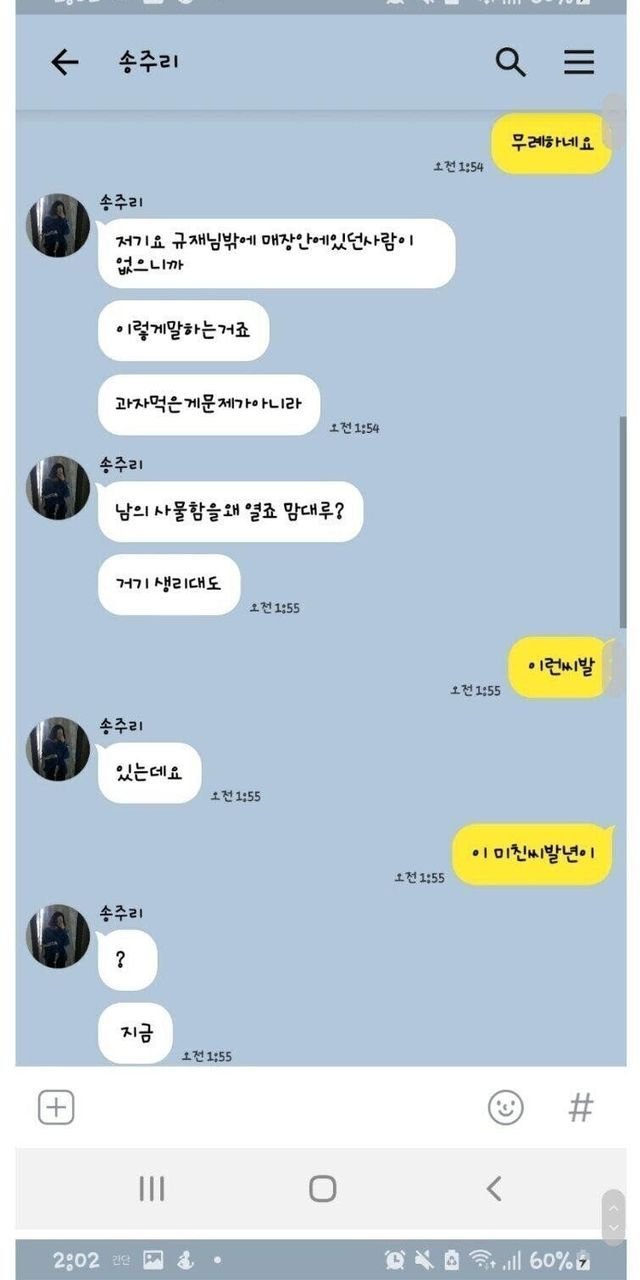Go to the home screen
Viewport: 640px width, 1280px height.
pos(322,1188)
